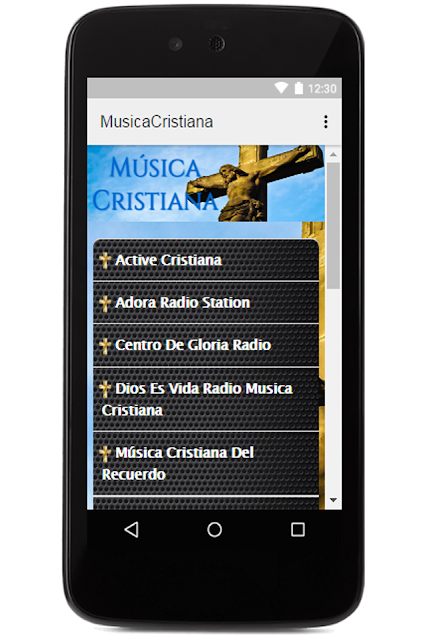Tap the scrollbar down arrow

point(333,500)
